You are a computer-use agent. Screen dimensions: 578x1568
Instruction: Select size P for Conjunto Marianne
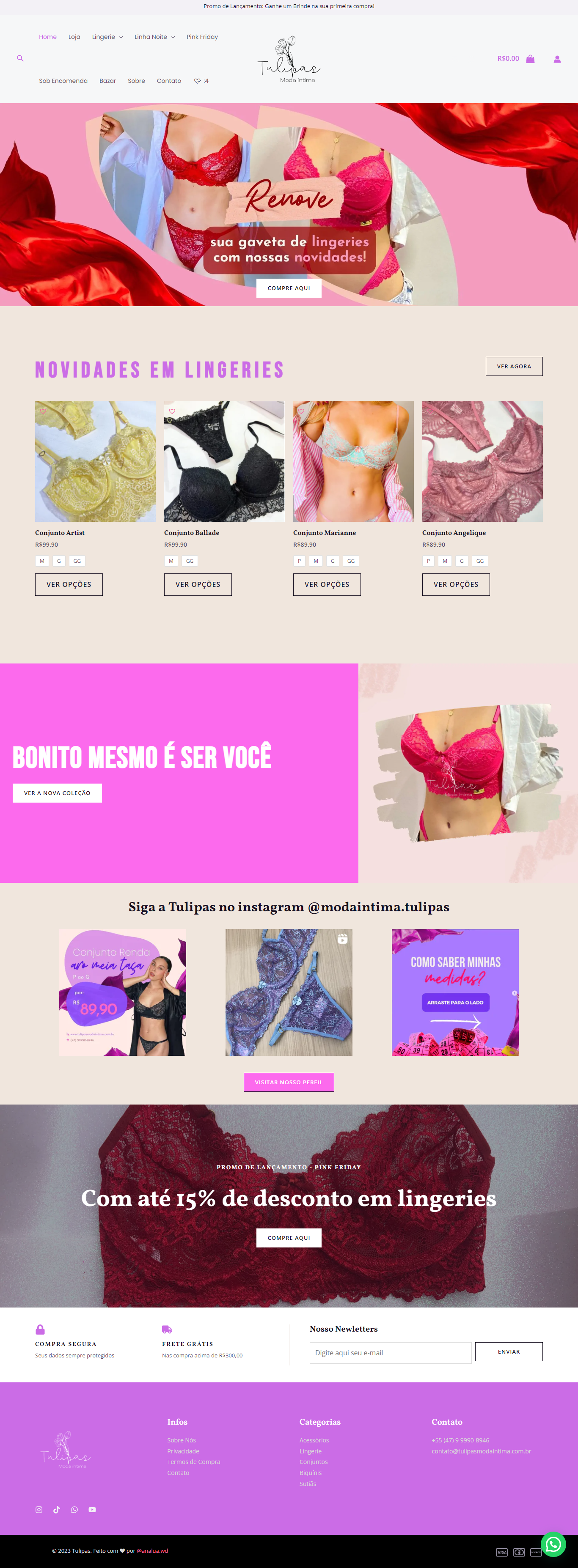(x=299, y=561)
